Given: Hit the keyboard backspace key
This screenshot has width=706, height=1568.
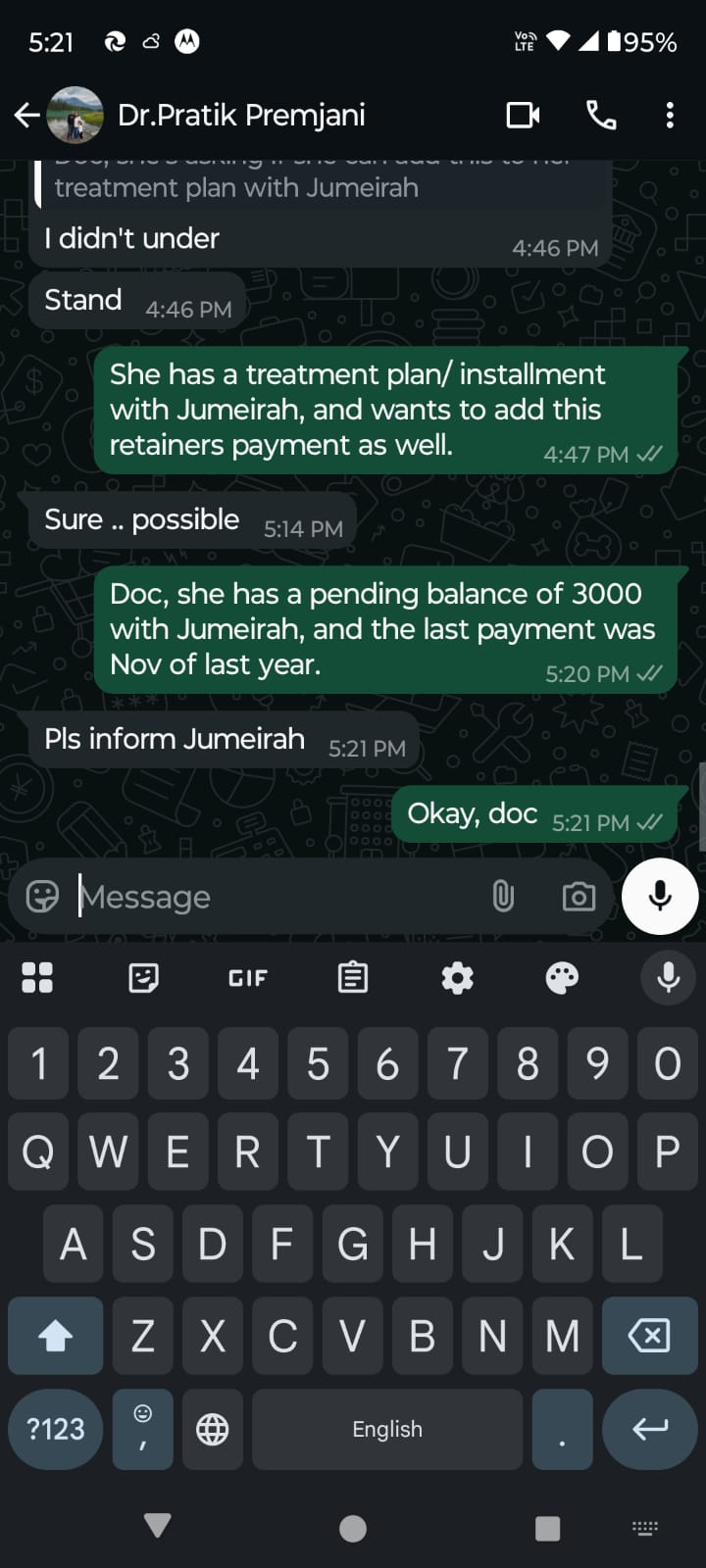Looking at the screenshot, I should tap(648, 1335).
